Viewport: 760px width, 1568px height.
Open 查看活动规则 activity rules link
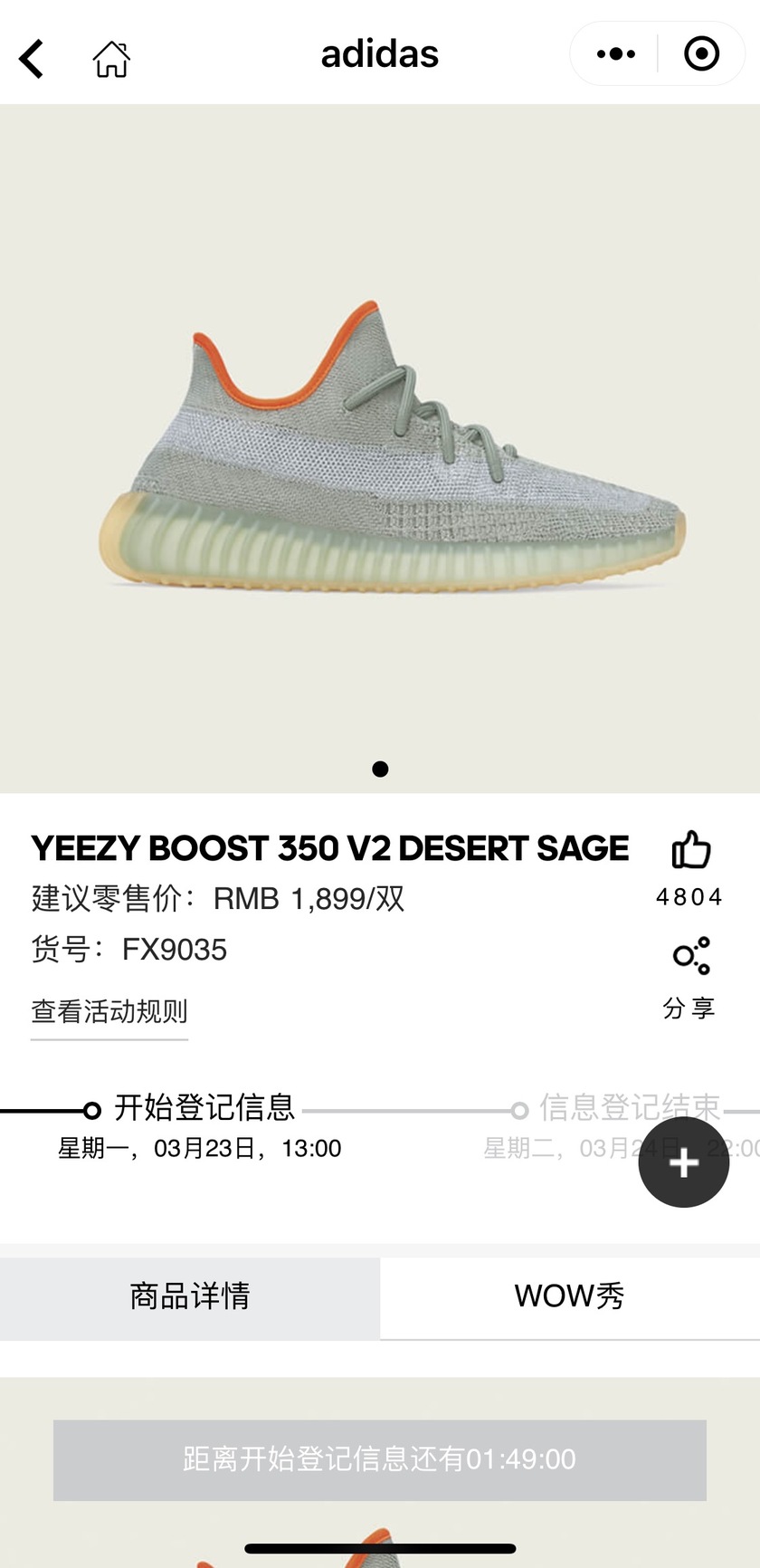pos(109,1011)
